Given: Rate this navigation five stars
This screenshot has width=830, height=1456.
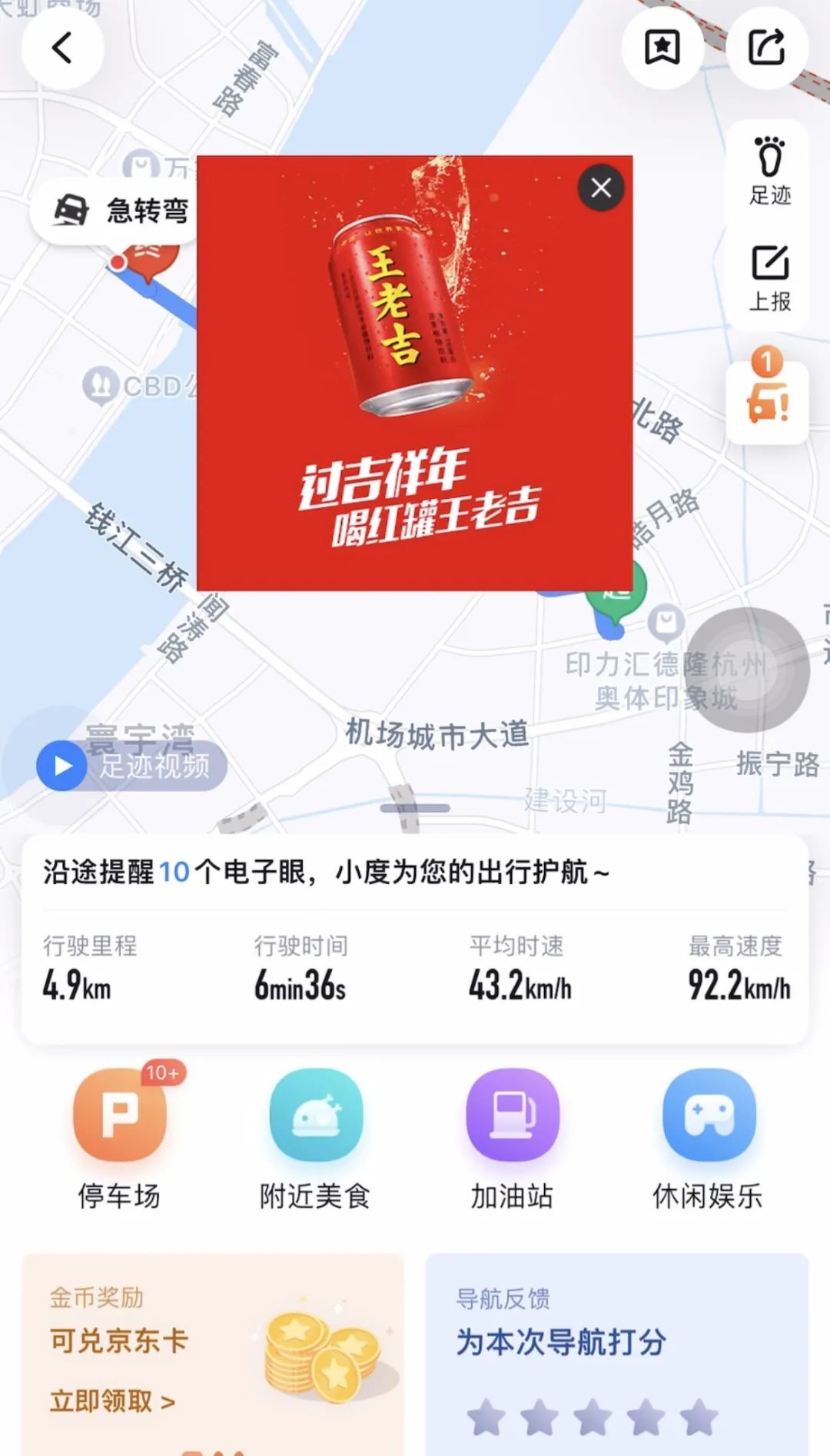Looking at the screenshot, I should tap(698, 1417).
